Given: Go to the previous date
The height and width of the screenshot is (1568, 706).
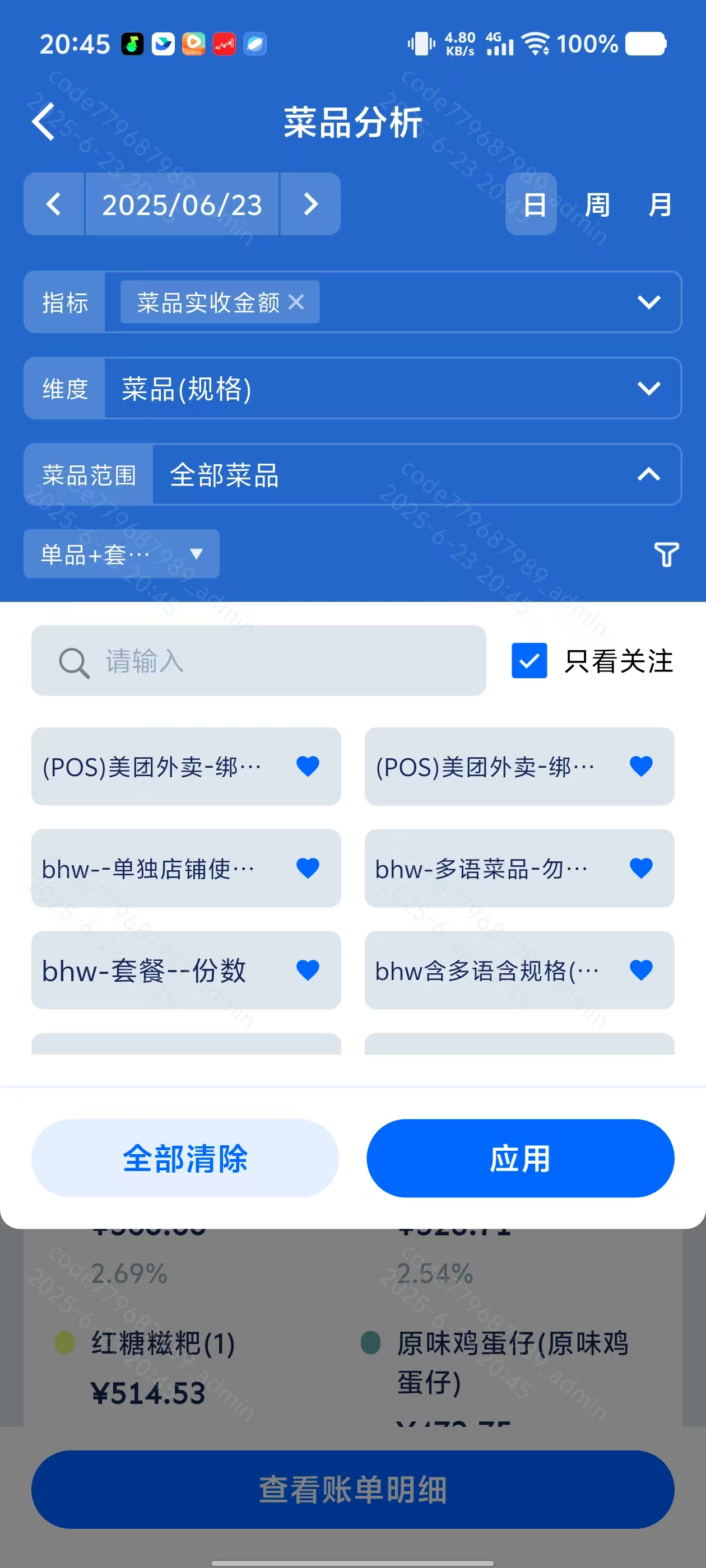Looking at the screenshot, I should pyautogui.click(x=54, y=204).
